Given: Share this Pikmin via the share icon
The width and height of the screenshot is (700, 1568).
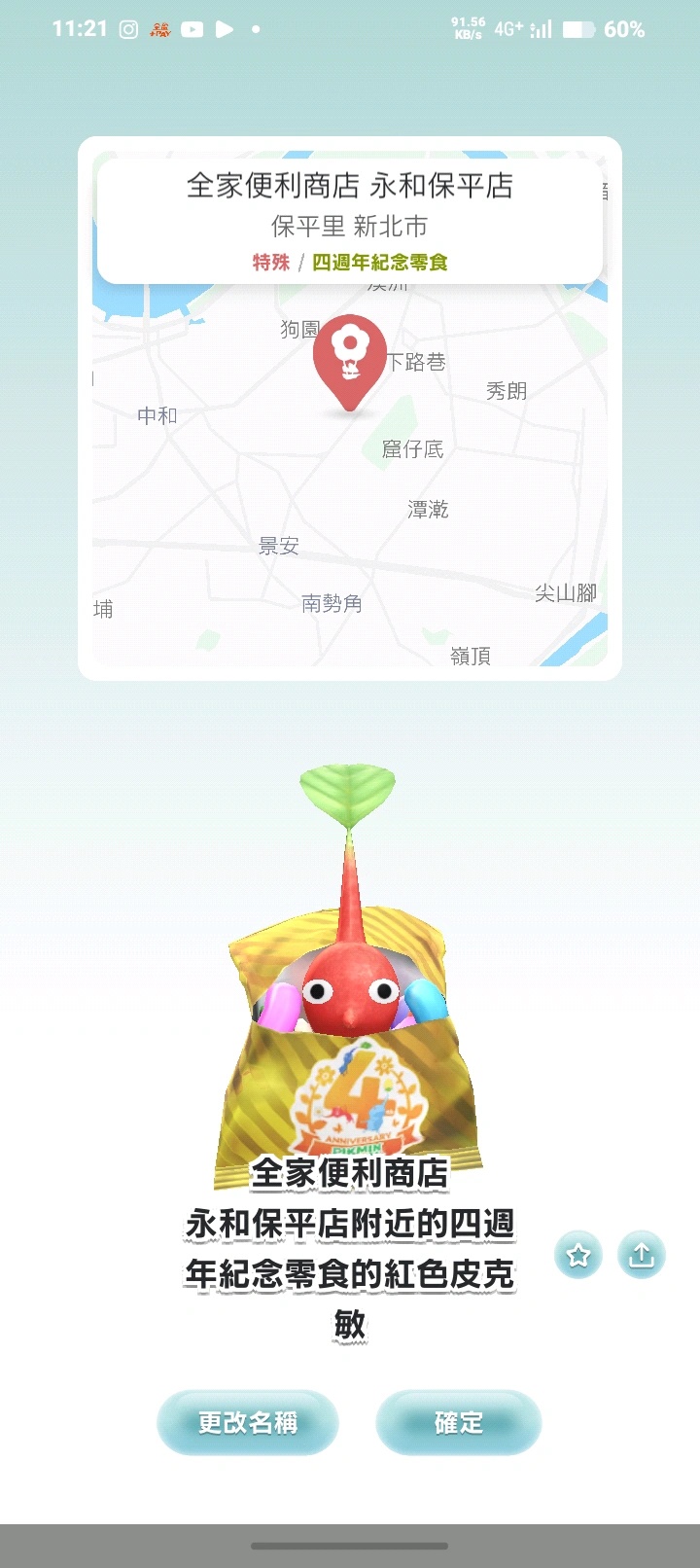Looking at the screenshot, I should pyautogui.click(x=642, y=1255).
